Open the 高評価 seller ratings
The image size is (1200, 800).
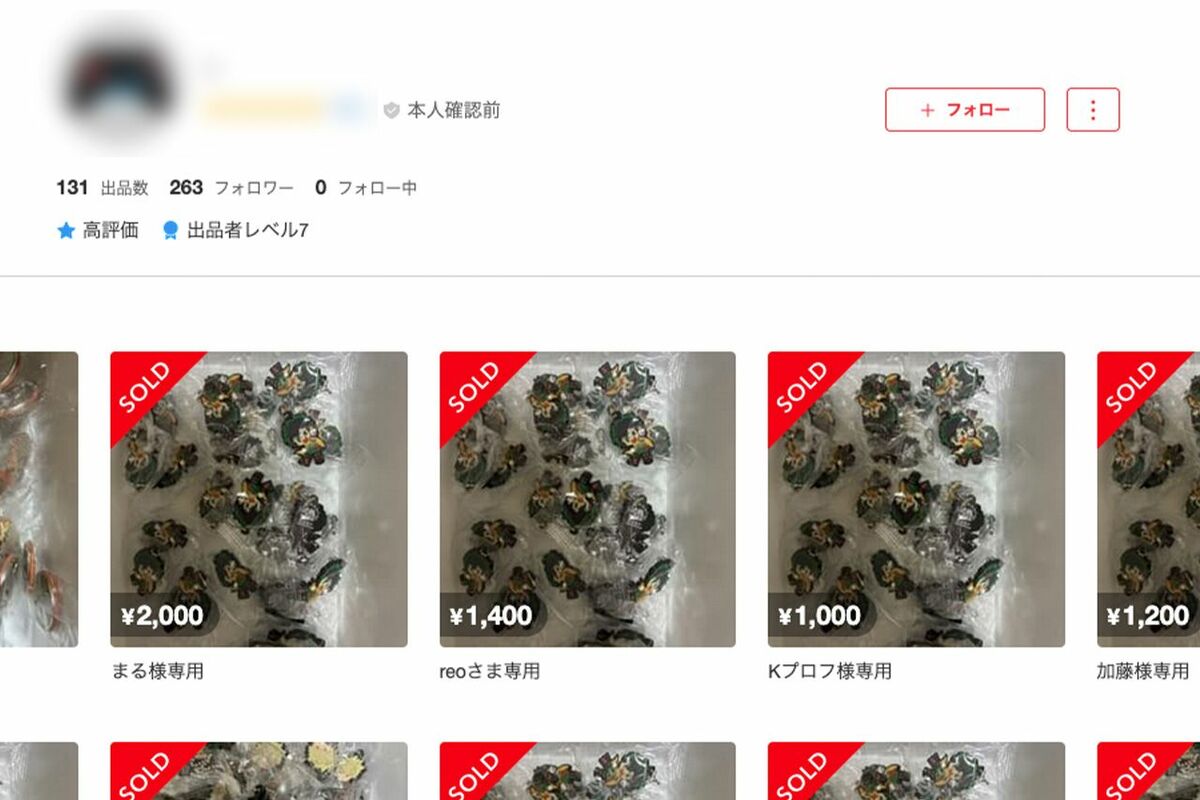[98, 231]
